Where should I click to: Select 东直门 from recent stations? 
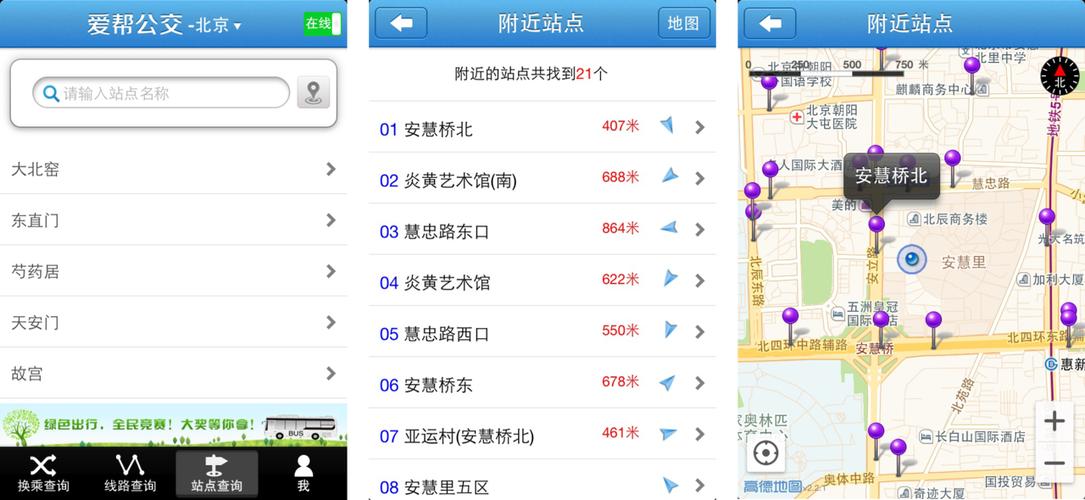tap(173, 220)
